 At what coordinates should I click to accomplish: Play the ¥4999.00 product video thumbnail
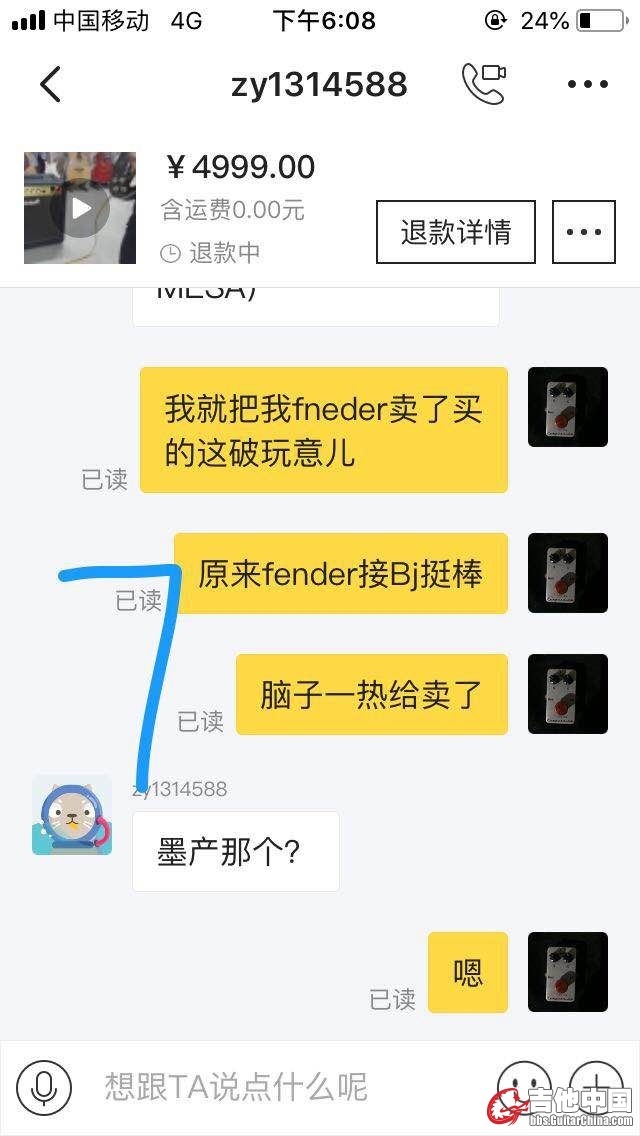click(80, 208)
